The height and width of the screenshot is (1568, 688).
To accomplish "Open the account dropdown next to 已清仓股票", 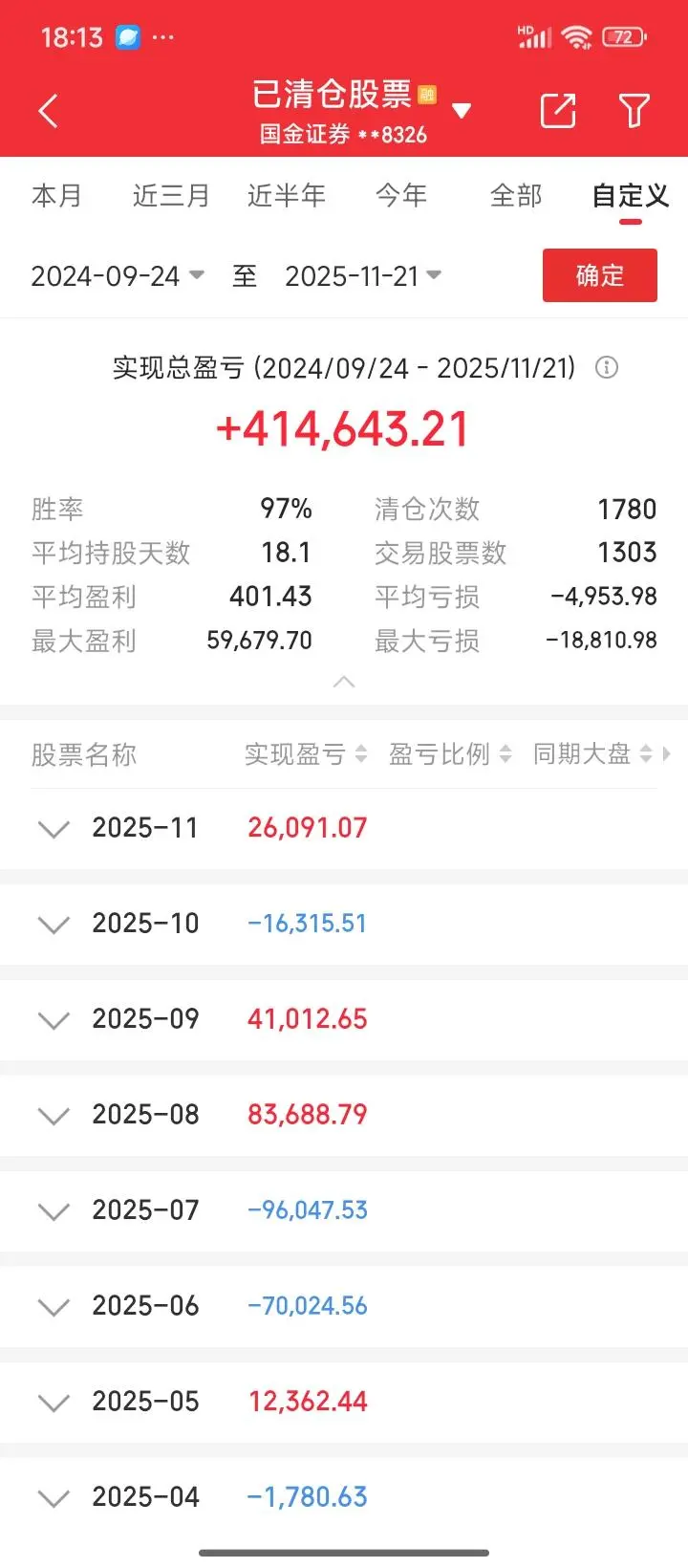I will click(462, 111).
